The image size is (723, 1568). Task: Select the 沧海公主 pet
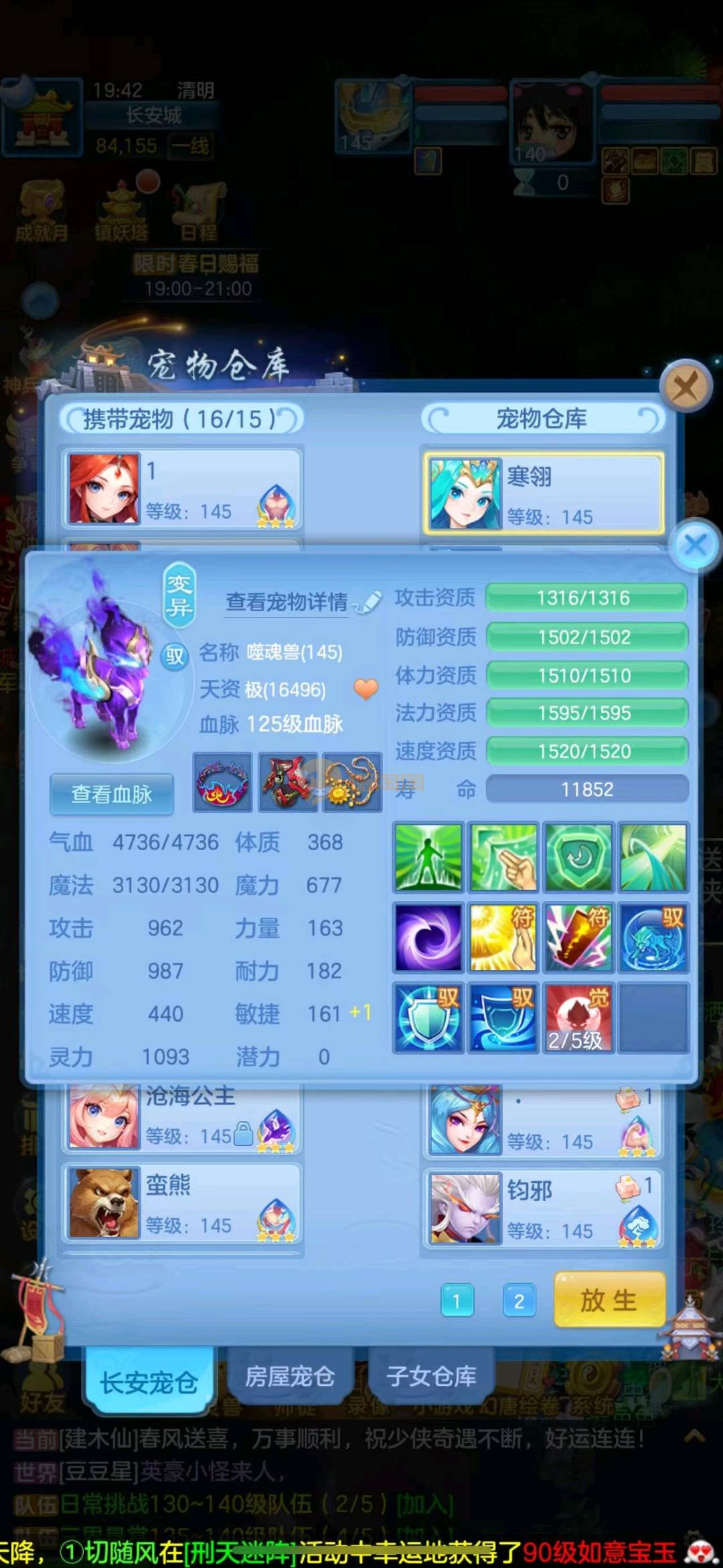182,1117
